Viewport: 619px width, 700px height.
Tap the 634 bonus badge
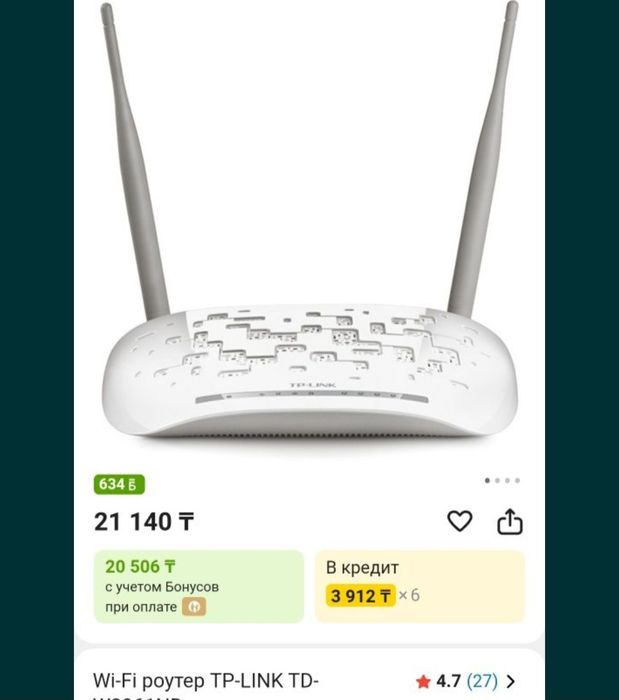(119, 484)
